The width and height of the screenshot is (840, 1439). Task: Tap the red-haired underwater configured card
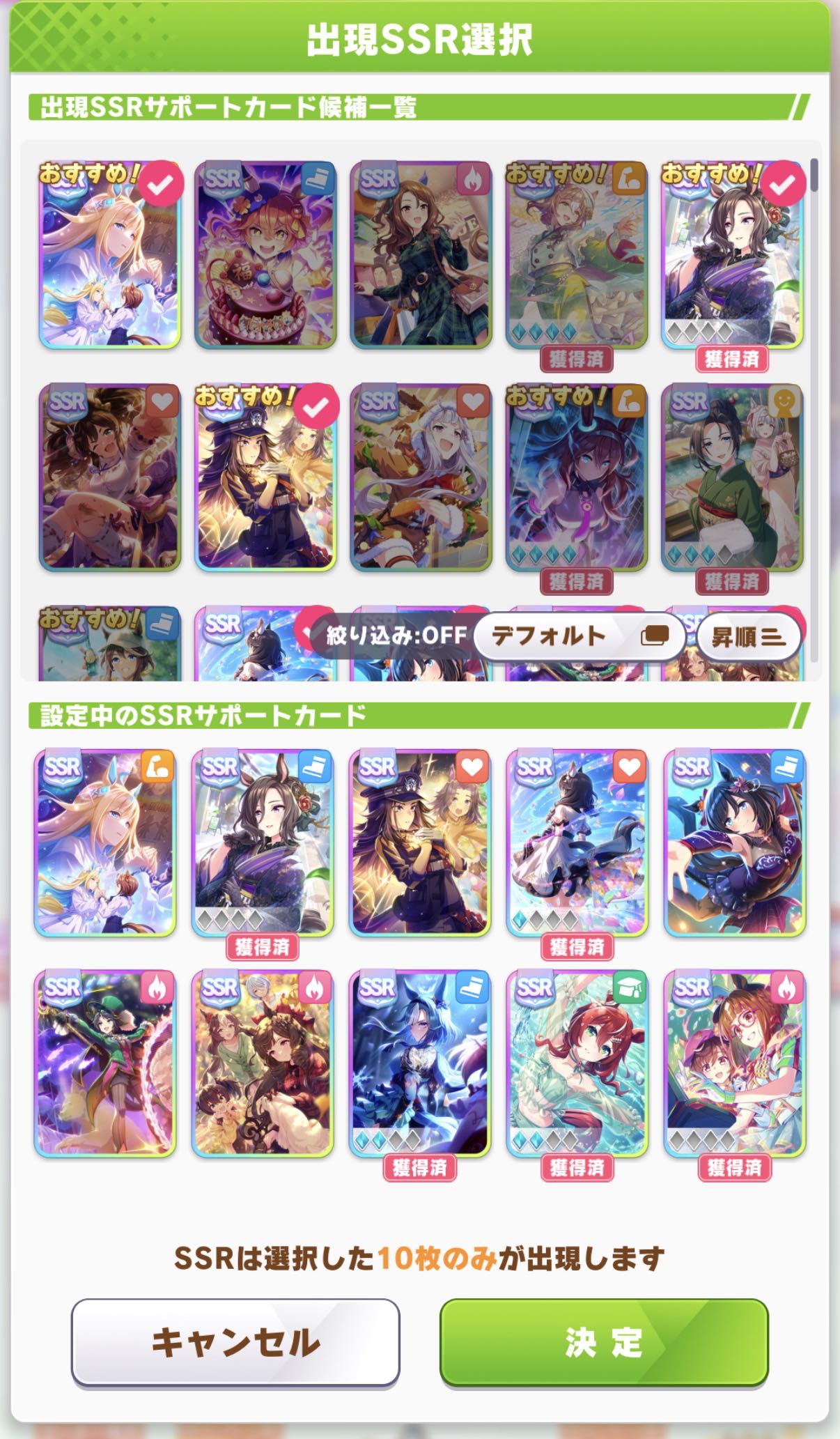click(577, 1064)
